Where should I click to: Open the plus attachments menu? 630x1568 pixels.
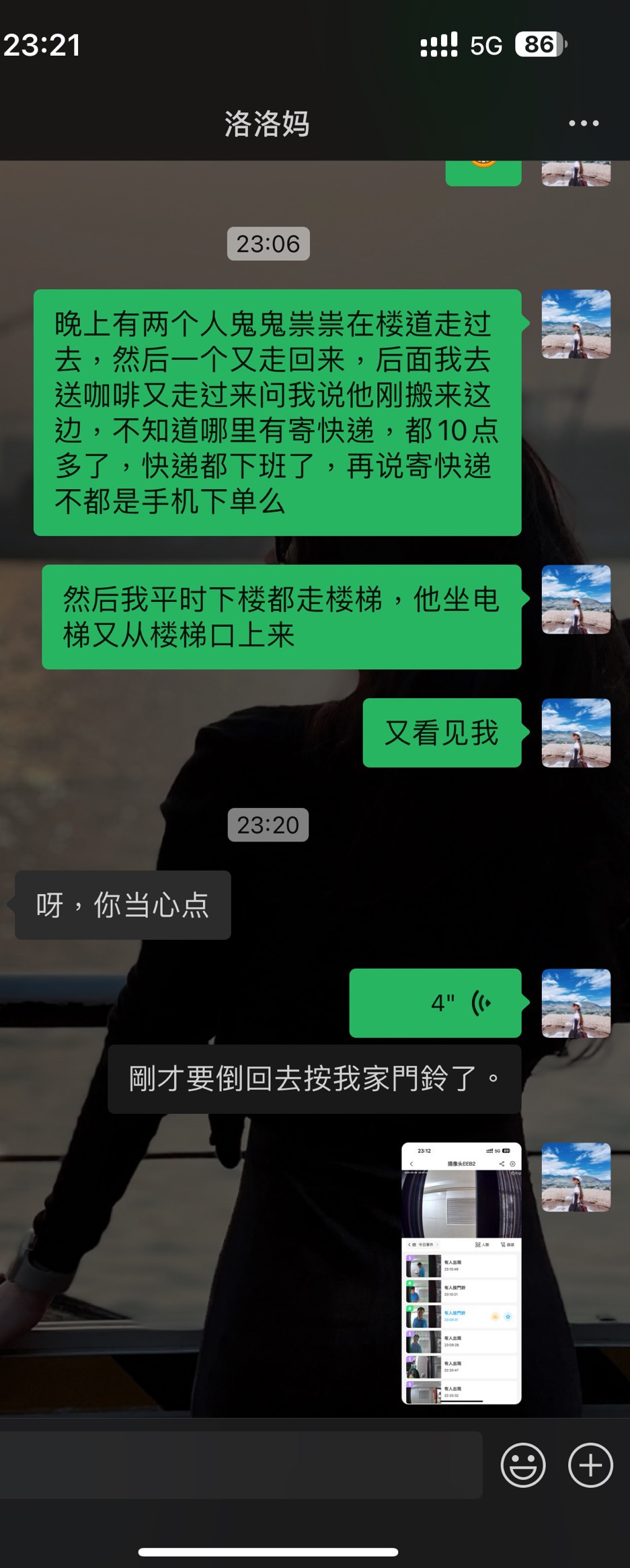click(590, 1465)
